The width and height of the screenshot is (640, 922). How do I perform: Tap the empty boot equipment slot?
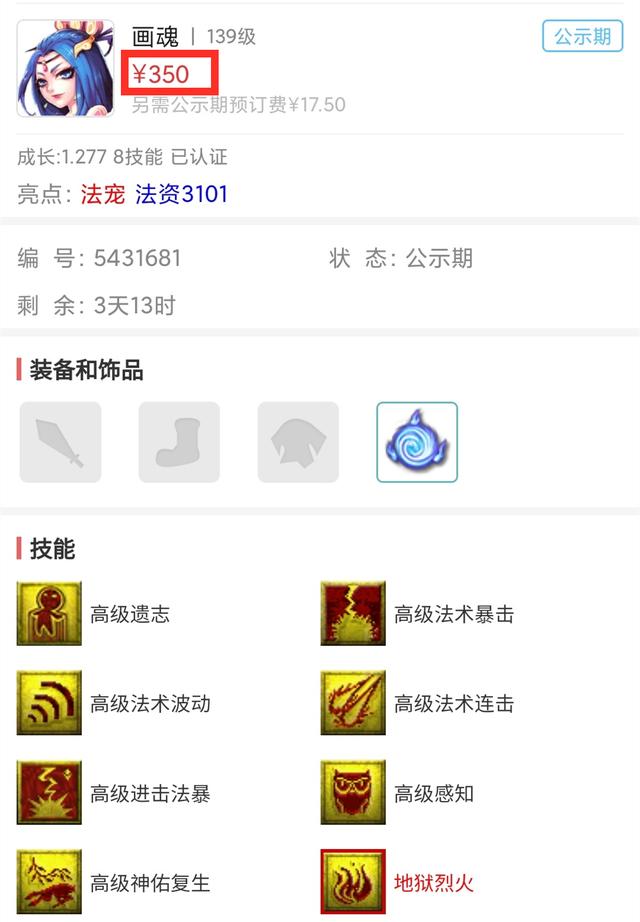179,442
